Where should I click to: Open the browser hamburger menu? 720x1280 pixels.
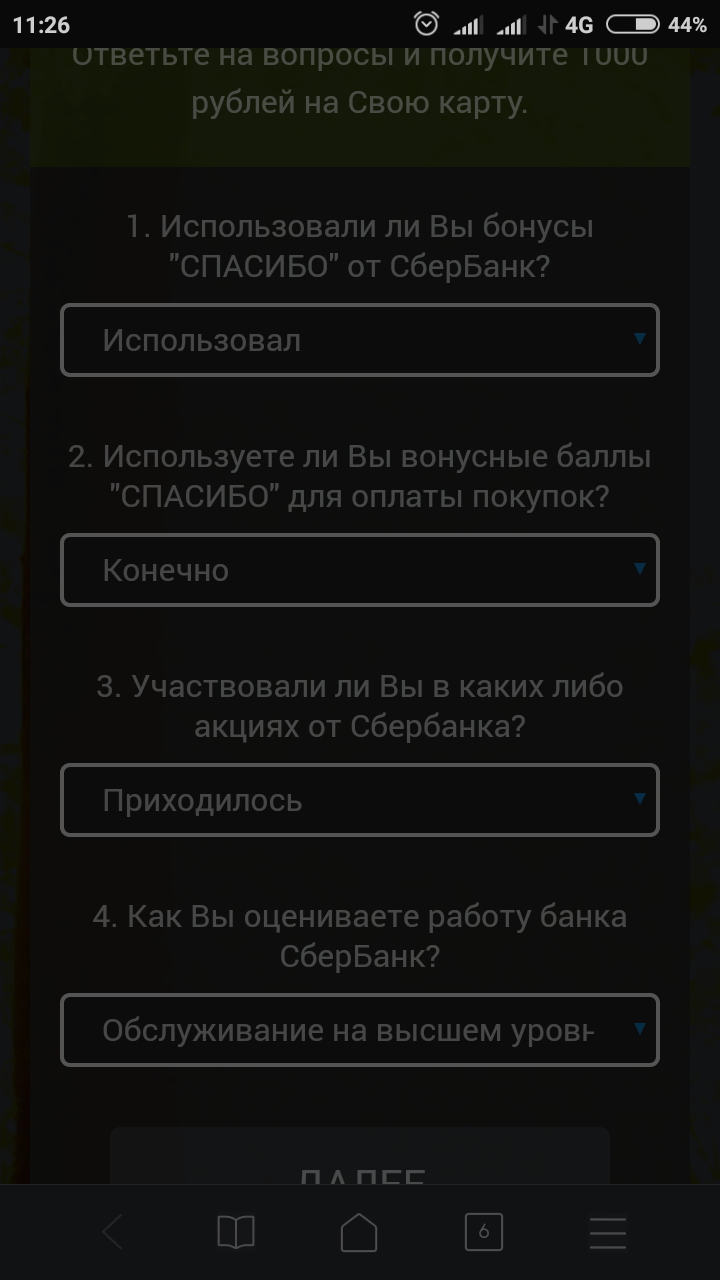[x=607, y=1232]
